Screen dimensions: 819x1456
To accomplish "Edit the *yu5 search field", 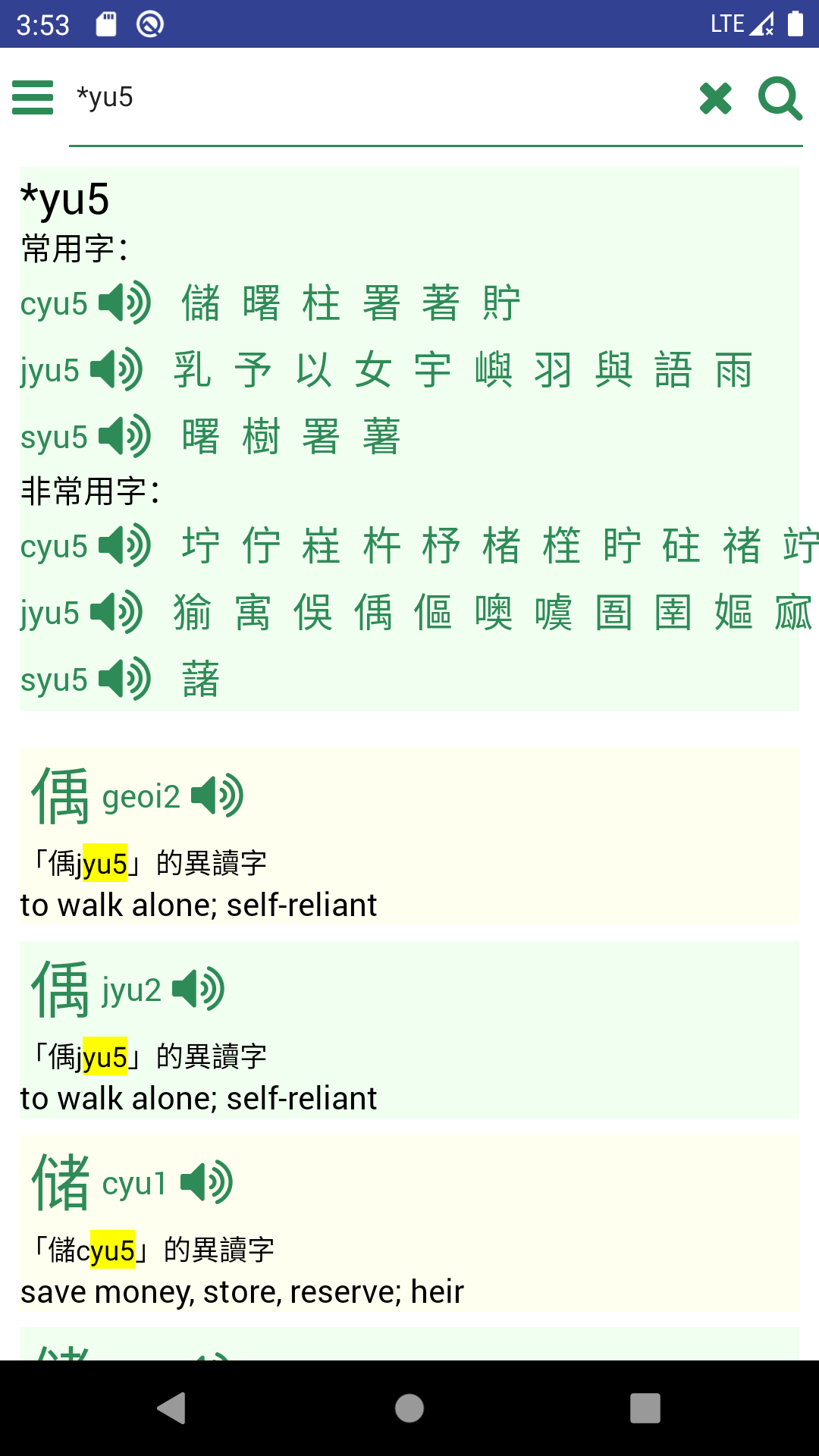I will click(x=379, y=98).
